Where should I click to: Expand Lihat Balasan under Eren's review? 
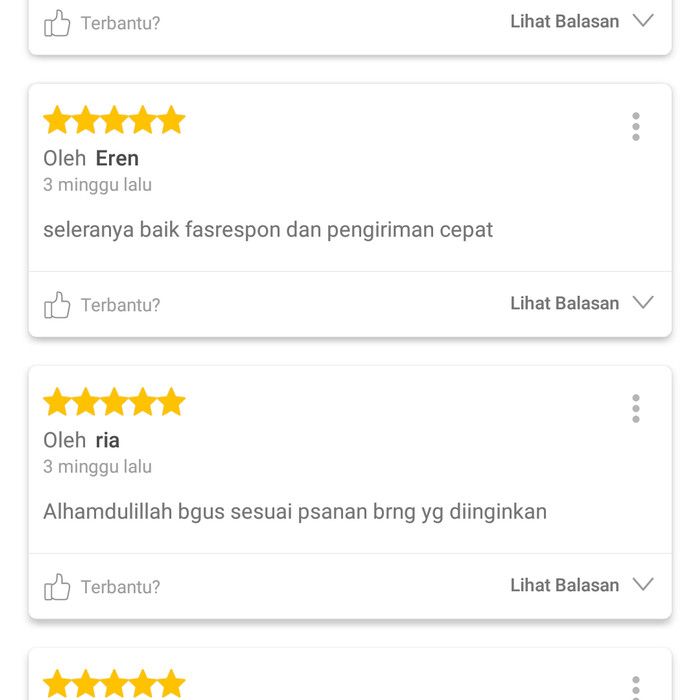[x=581, y=303]
